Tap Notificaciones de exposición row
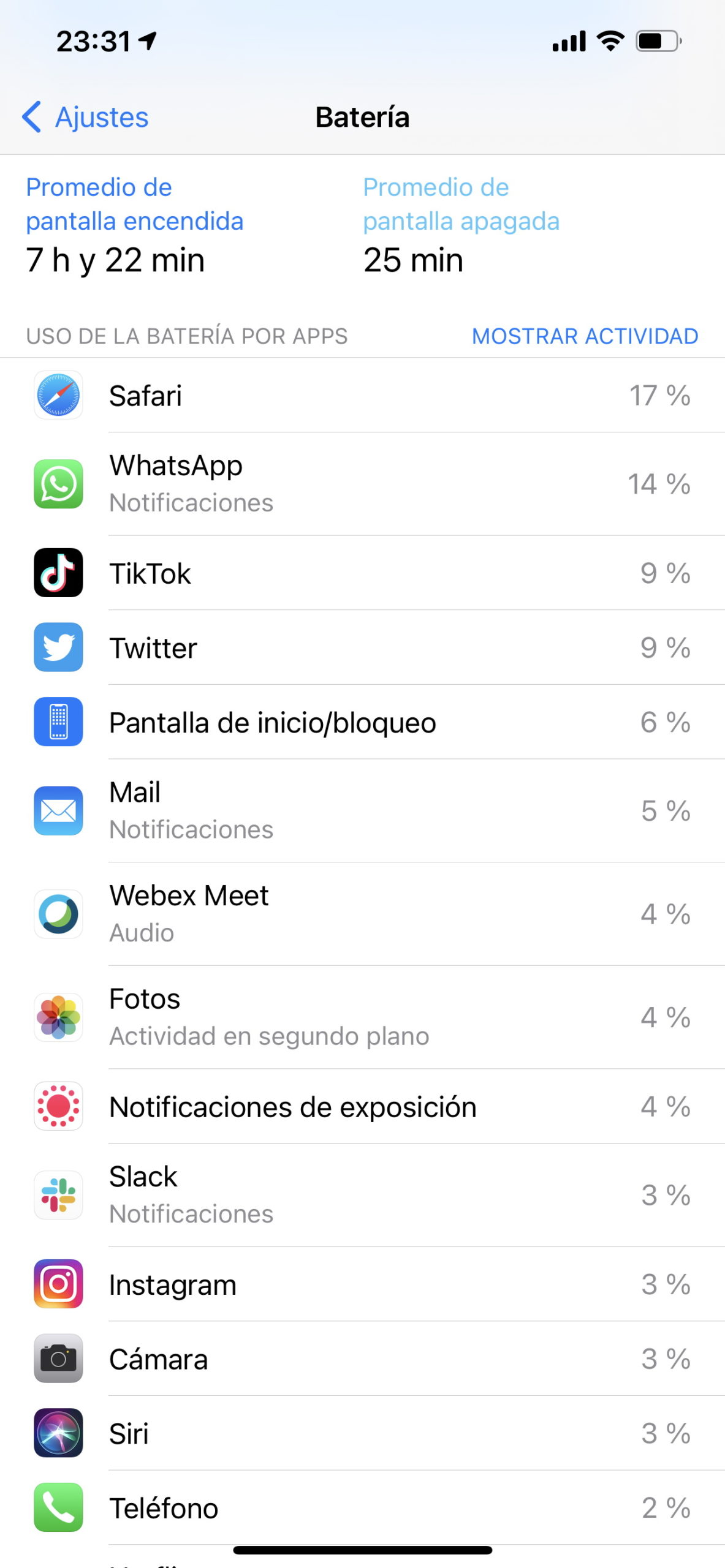 [x=362, y=1106]
